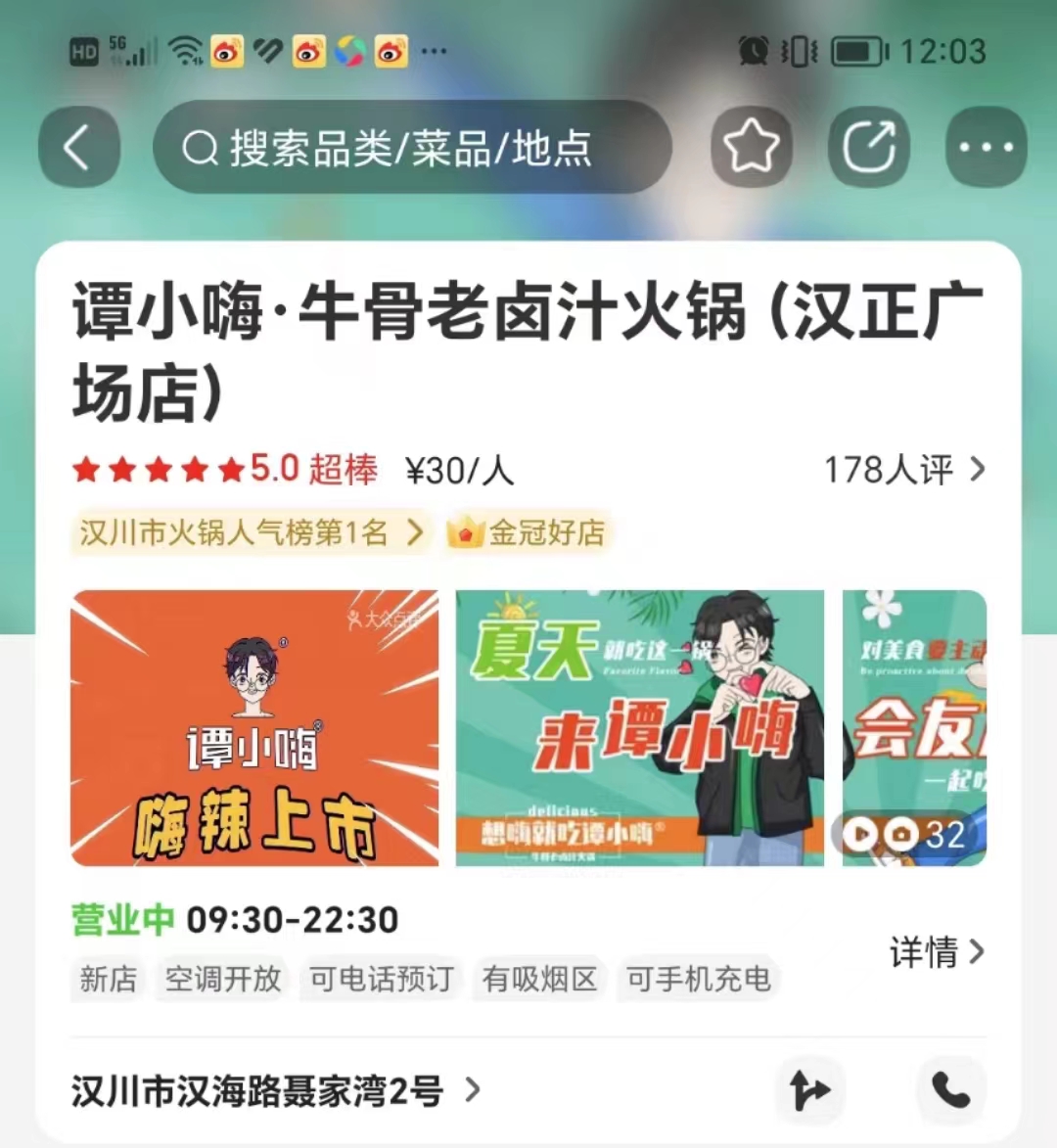Tap the navigation route icon near the address
Viewport: 1057px width, 1148px height.
[810, 1088]
